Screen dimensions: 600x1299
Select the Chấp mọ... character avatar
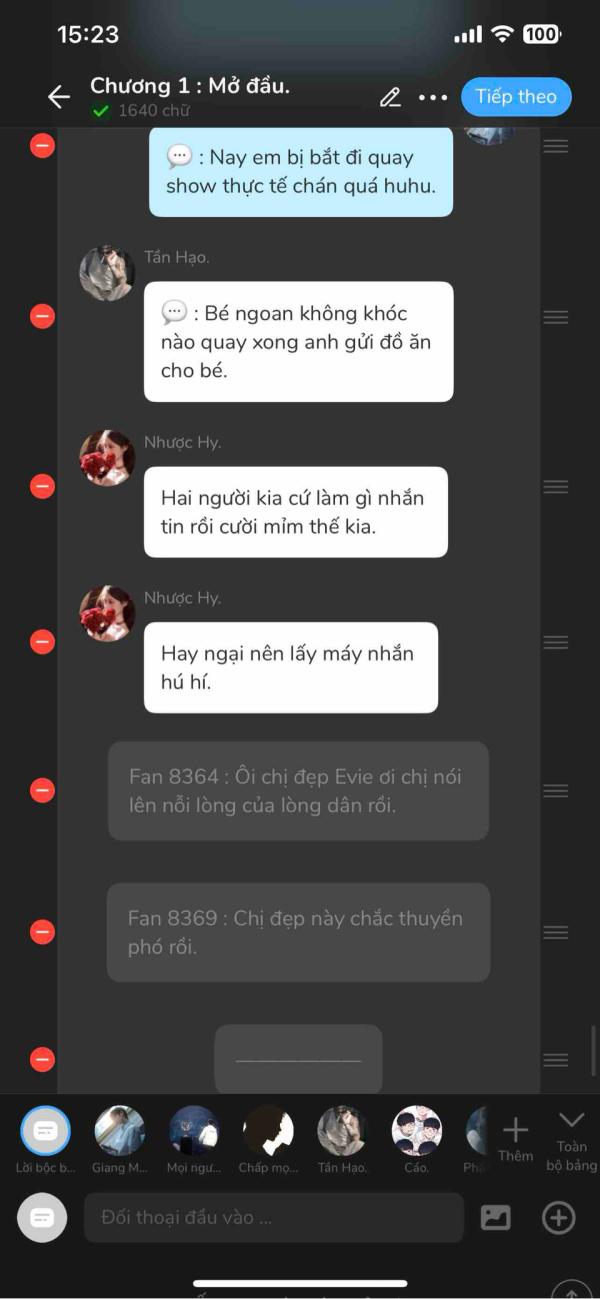[268, 1138]
